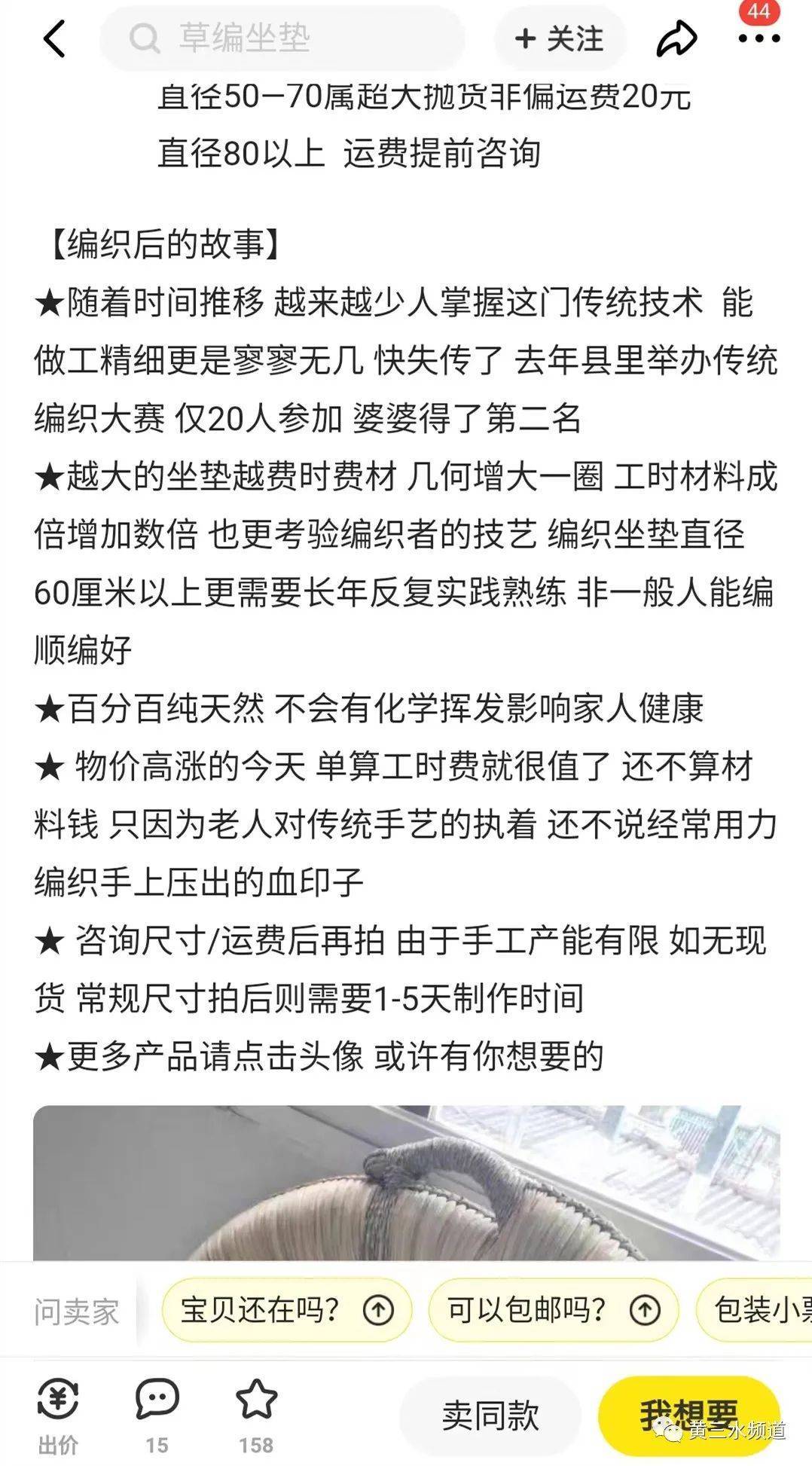812x1466 pixels.
Task: Go back using the top arrow
Action: pyautogui.click(x=54, y=38)
